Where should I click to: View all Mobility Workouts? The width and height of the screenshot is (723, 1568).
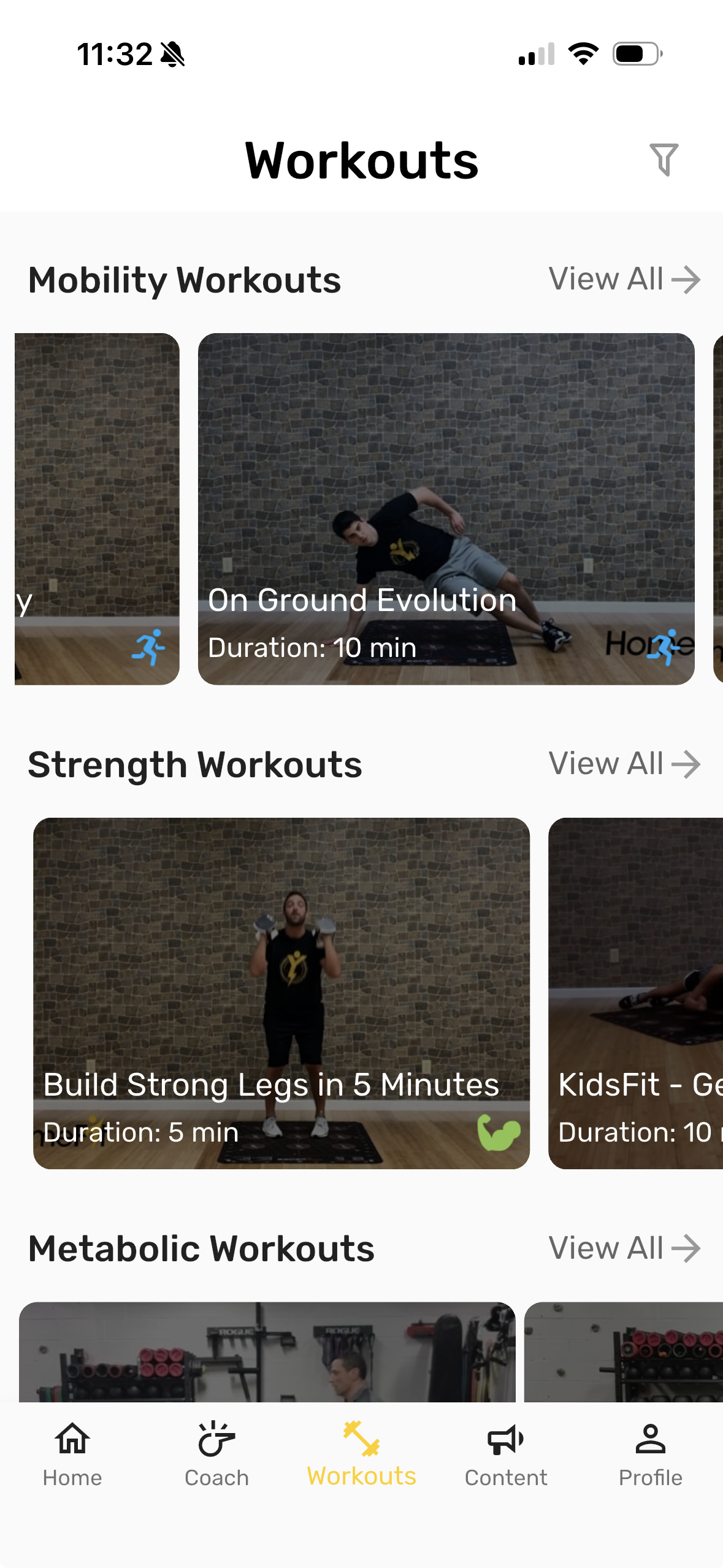click(x=624, y=280)
